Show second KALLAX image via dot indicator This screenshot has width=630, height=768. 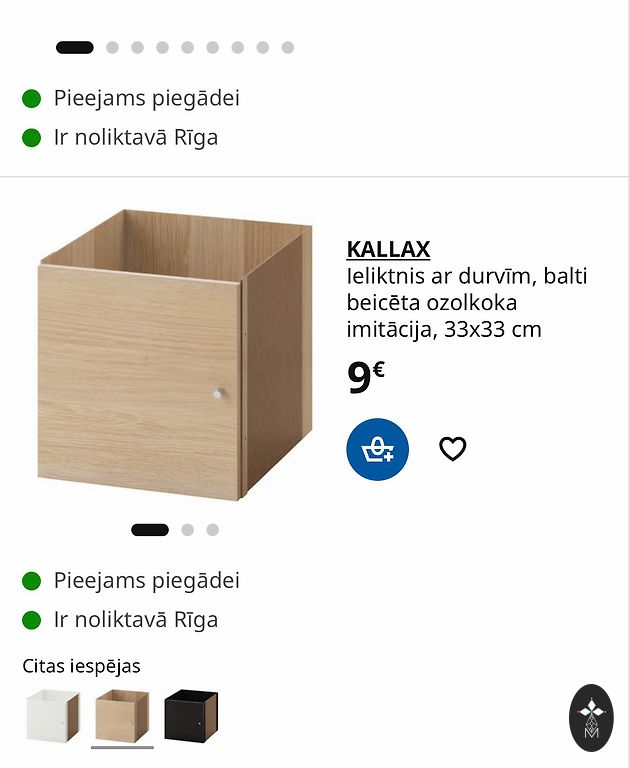[x=188, y=530]
